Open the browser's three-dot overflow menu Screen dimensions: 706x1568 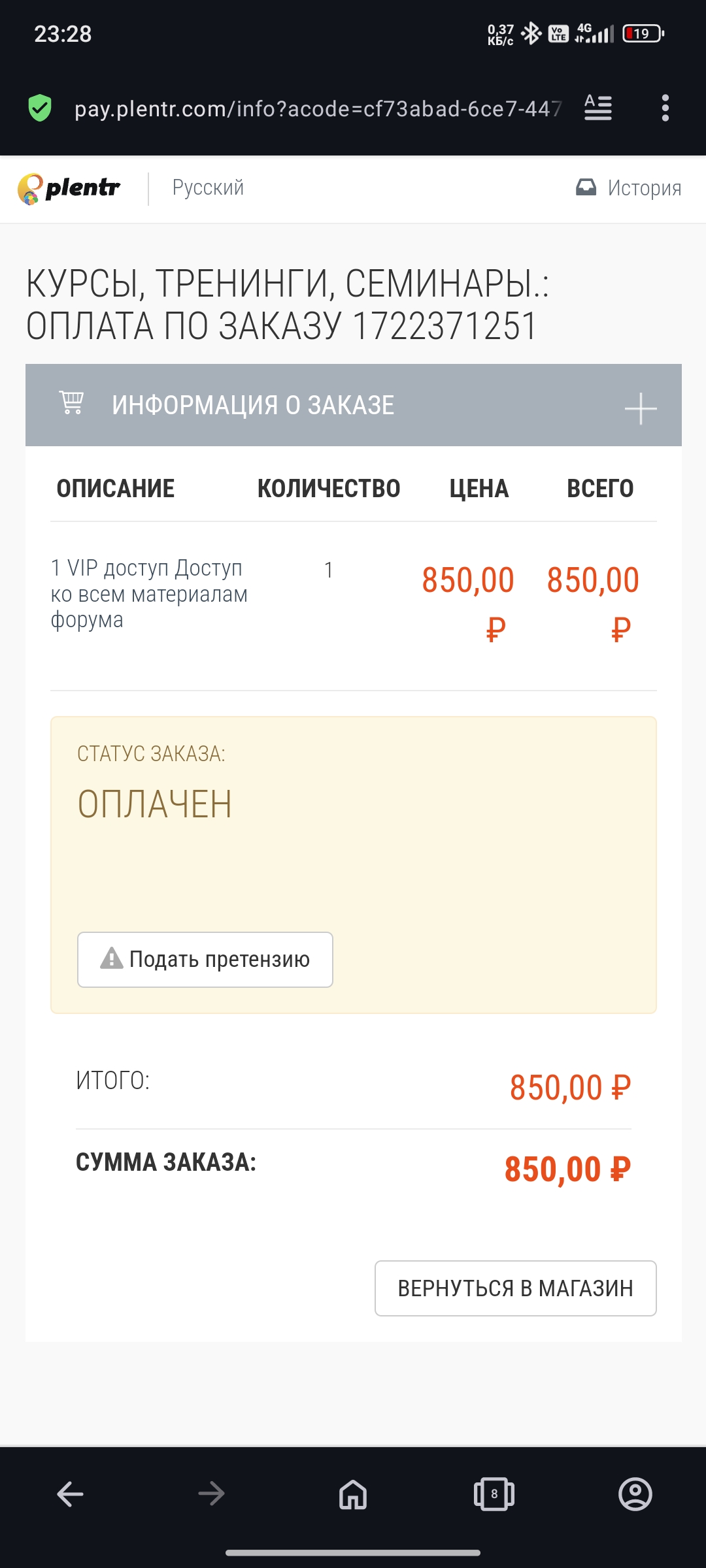(x=665, y=108)
